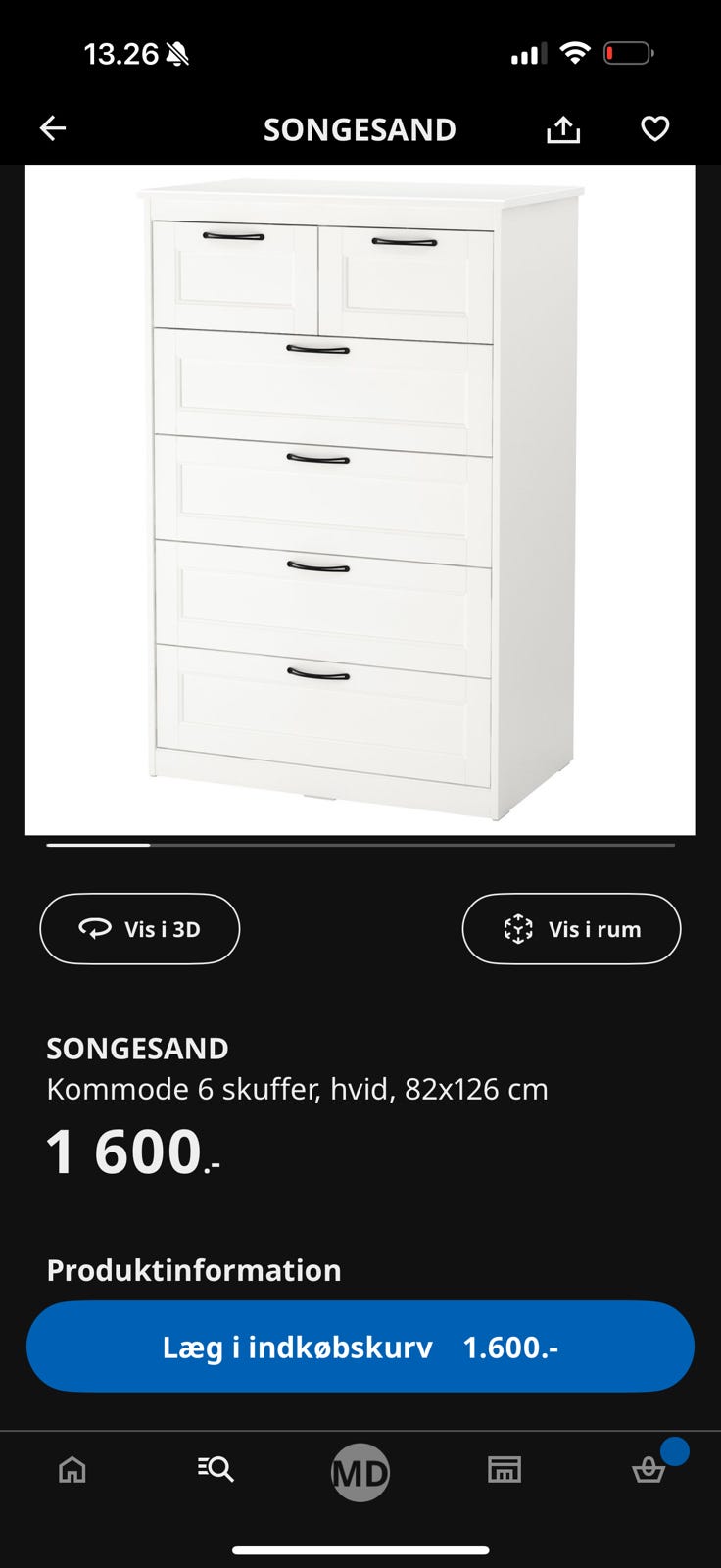Tap Vis i 3D button
721x1568 pixels.
pos(140,929)
